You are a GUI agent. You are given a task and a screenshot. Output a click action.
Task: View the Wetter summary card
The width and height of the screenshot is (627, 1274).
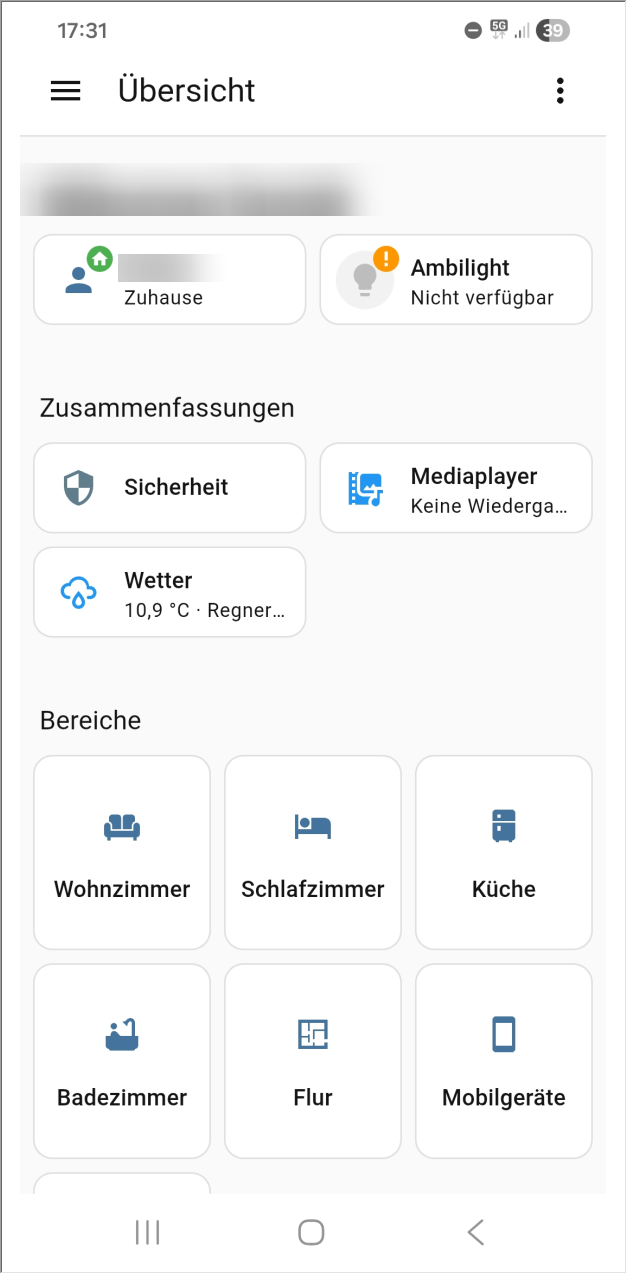point(170,592)
